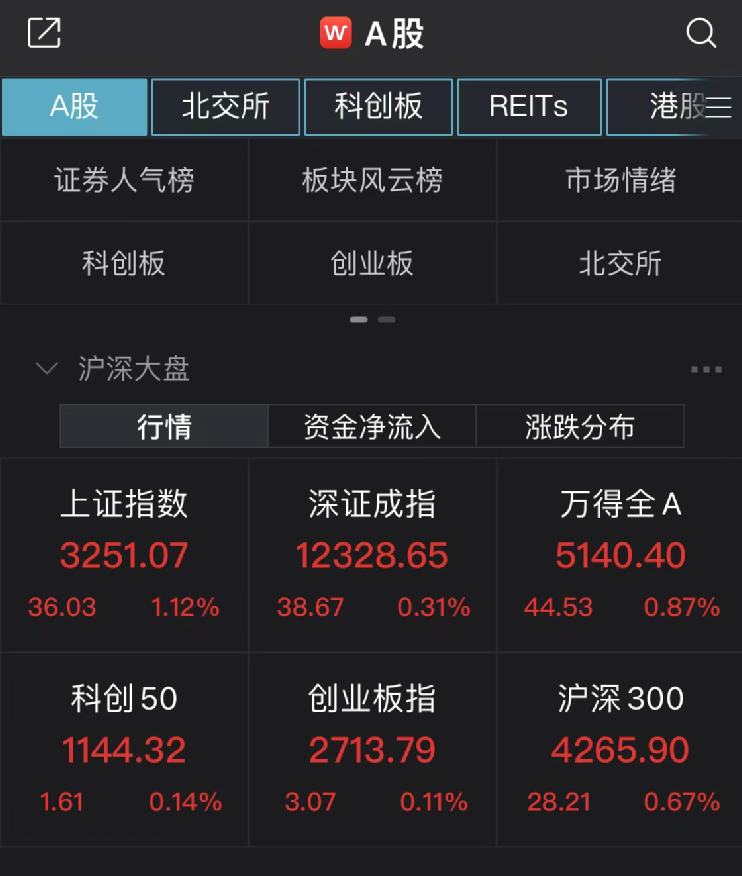
Task: Switch to 涨跌分布 segment
Action: pyautogui.click(x=580, y=426)
